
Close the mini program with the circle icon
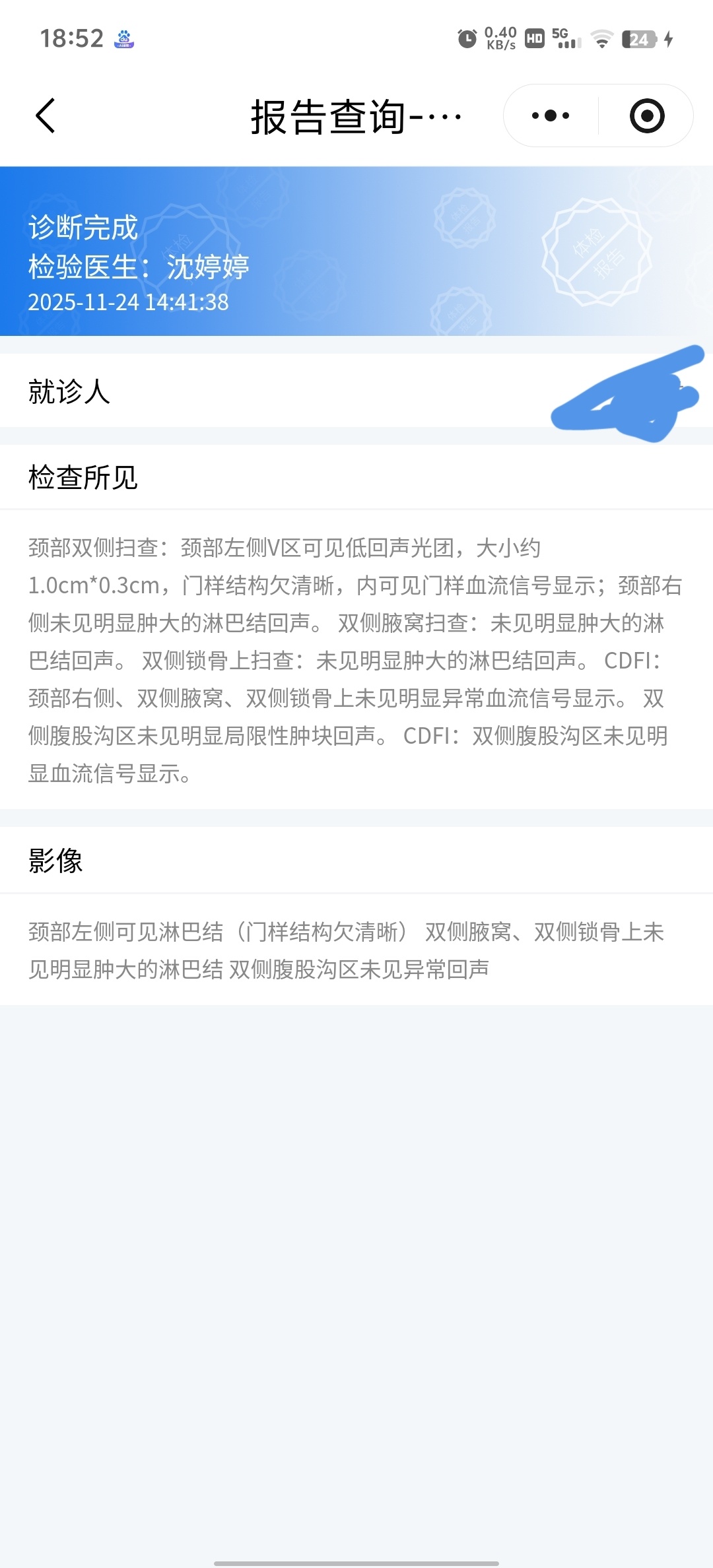646,116
